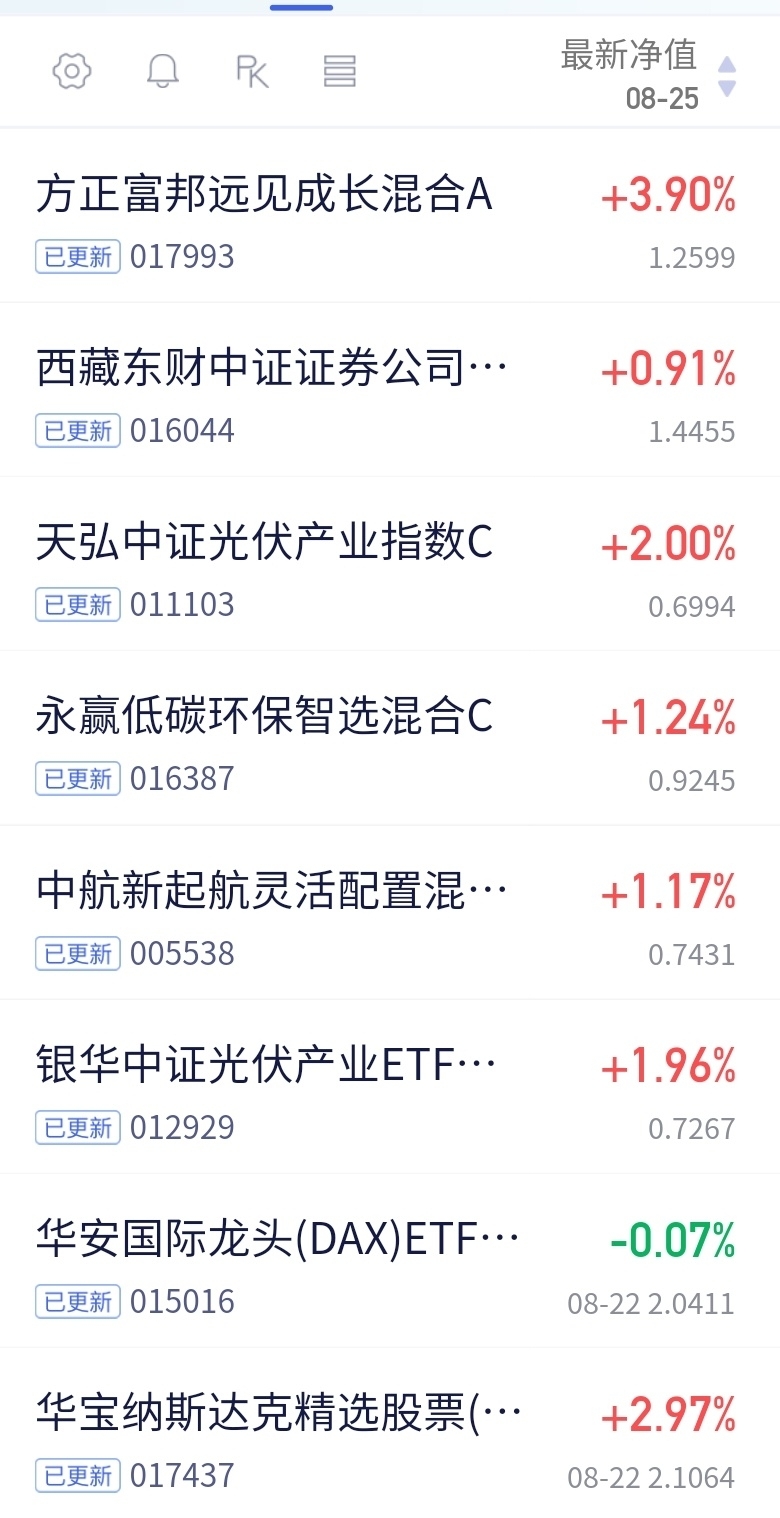780x1518 pixels.
Task: Open 永赢低碳环保智选混合C
Action: pos(390,738)
